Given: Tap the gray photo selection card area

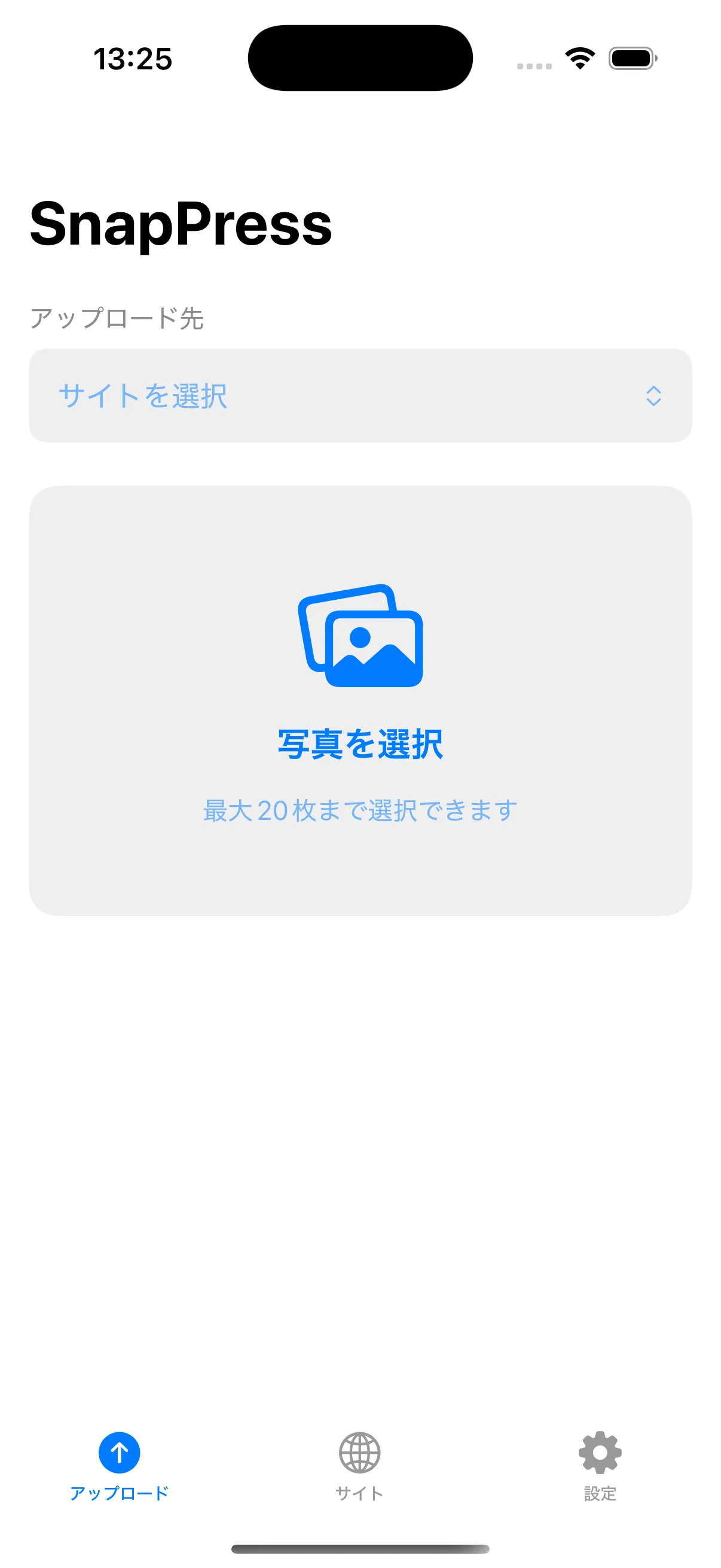Looking at the screenshot, I should [360, 700].
